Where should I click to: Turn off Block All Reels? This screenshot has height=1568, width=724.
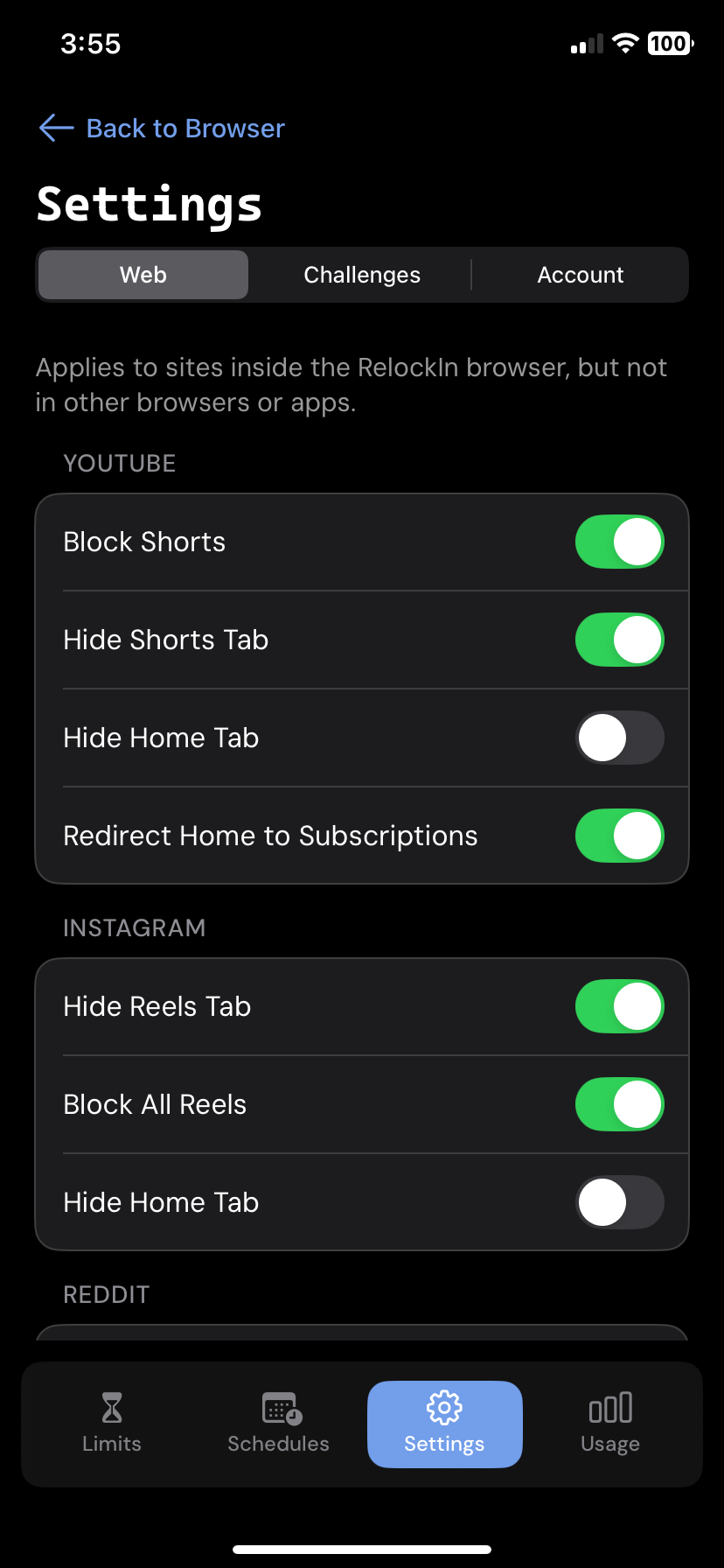[x=619, y=1104]
